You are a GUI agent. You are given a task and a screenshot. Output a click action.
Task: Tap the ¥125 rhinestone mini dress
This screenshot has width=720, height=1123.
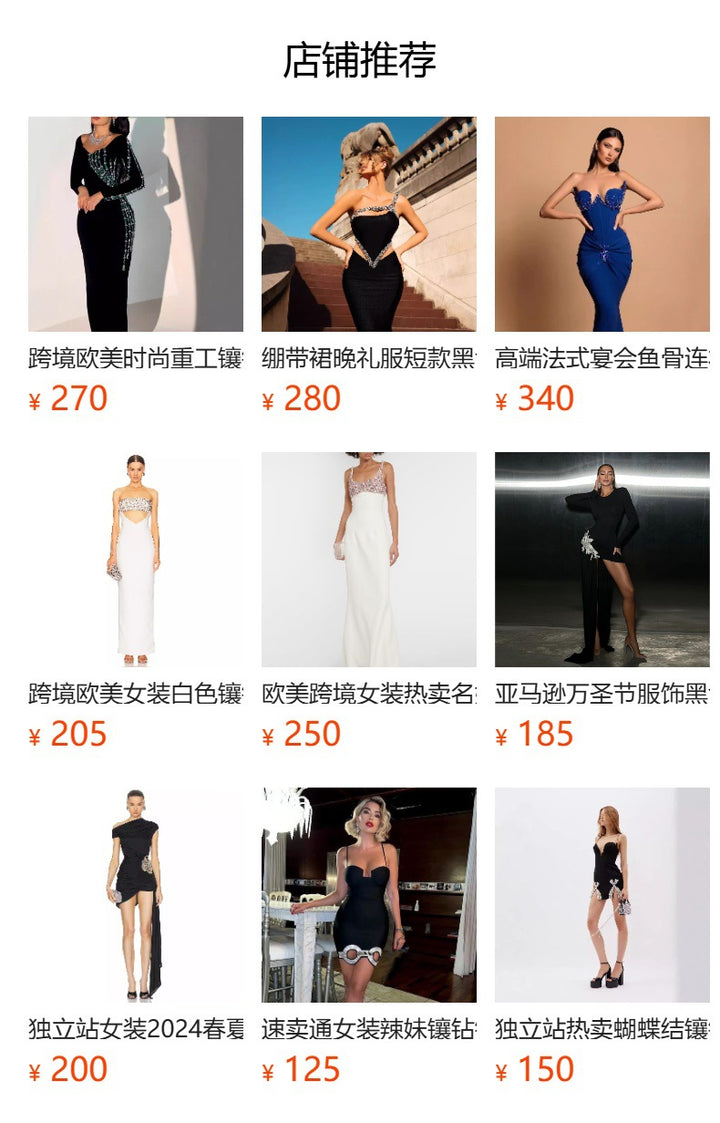click(368, 894)
